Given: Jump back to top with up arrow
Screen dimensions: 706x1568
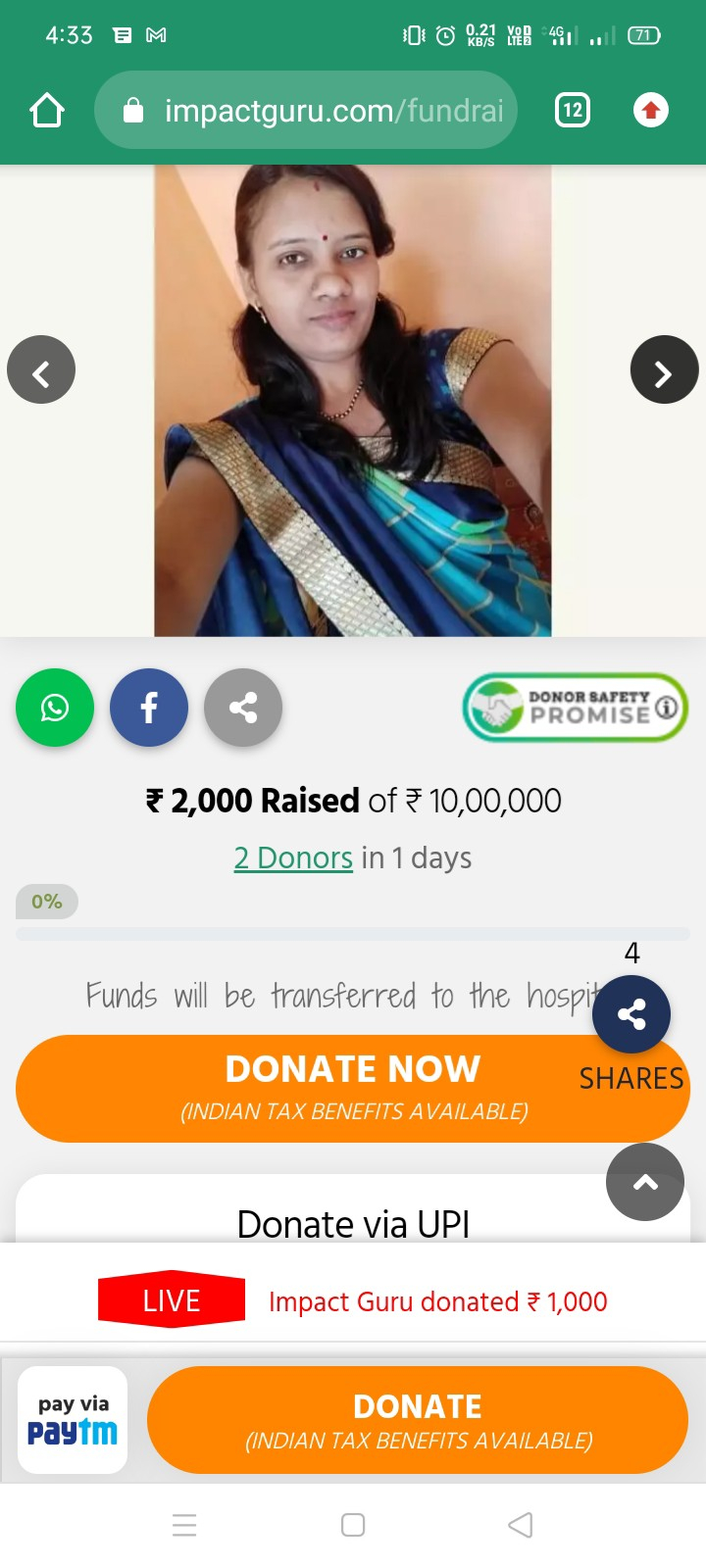Looking at the screenshot, I should (645, 1182).
